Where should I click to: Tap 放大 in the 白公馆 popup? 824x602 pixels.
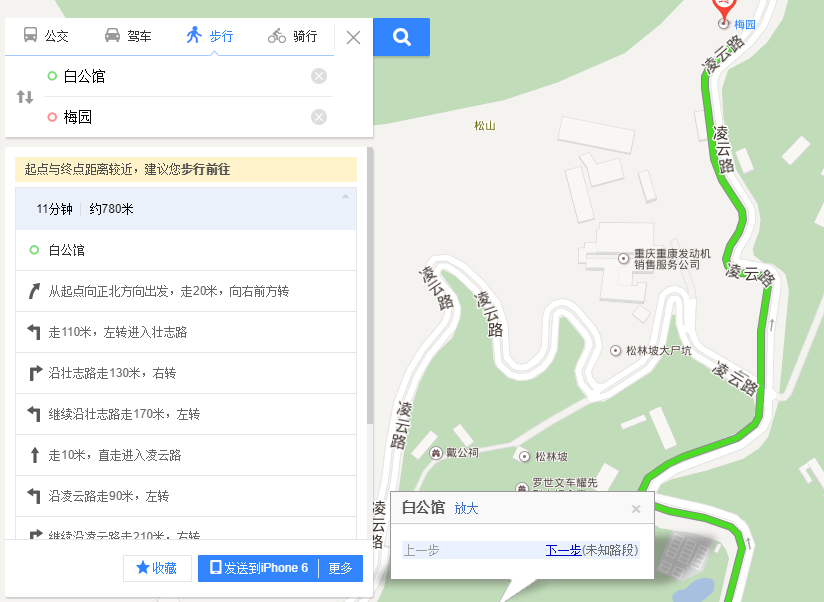click(x=466, y=508)
